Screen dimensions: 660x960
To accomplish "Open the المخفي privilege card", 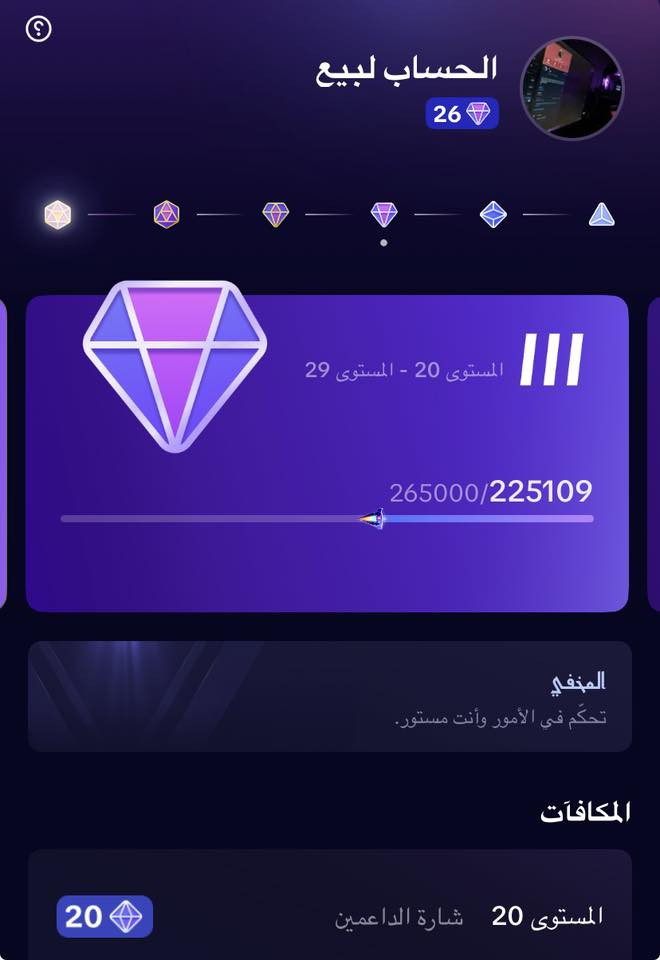I will (x=330, y=696).
